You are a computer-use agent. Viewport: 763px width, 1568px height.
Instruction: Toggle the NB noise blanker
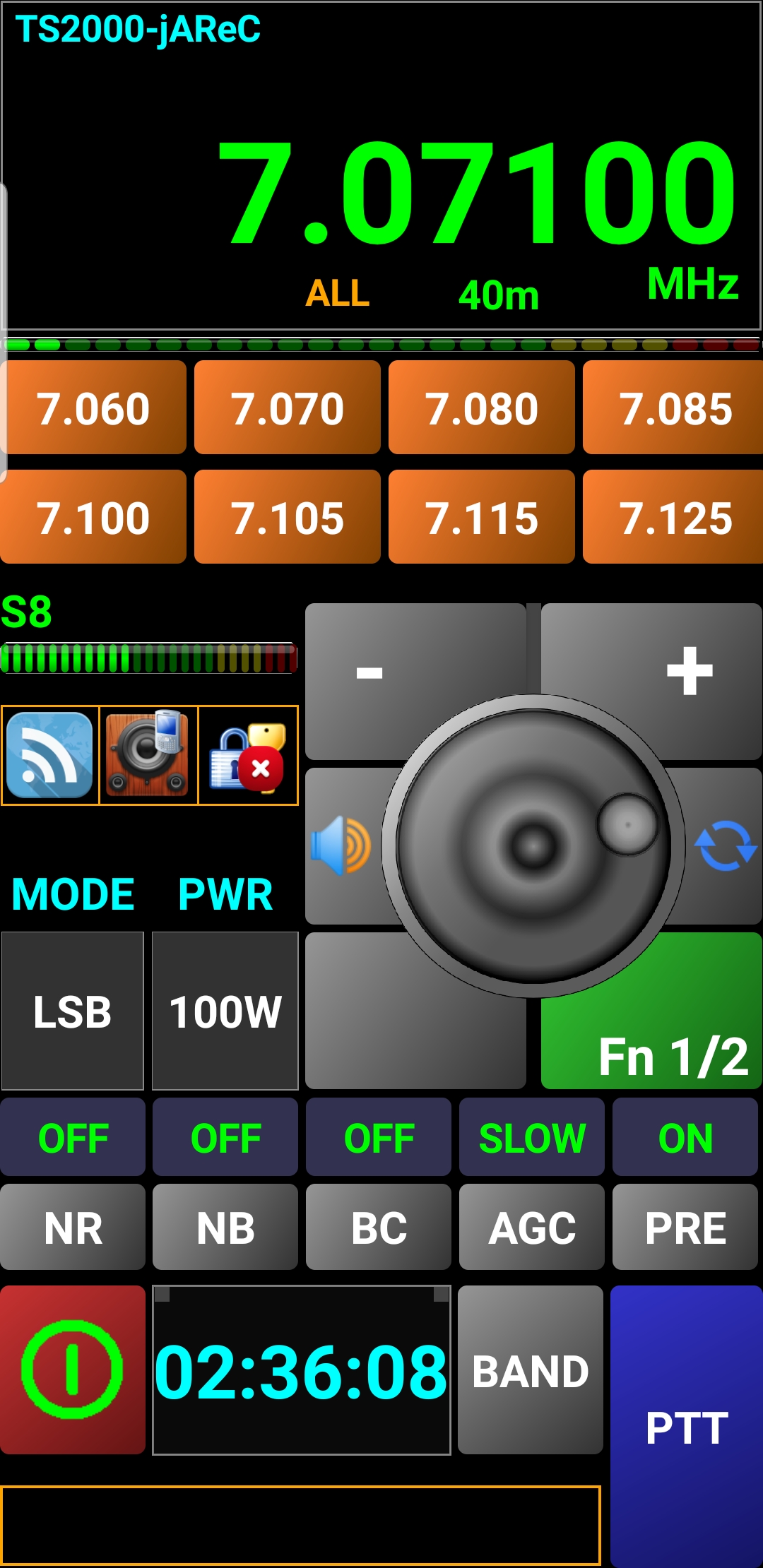click(x=225, y=1228)
